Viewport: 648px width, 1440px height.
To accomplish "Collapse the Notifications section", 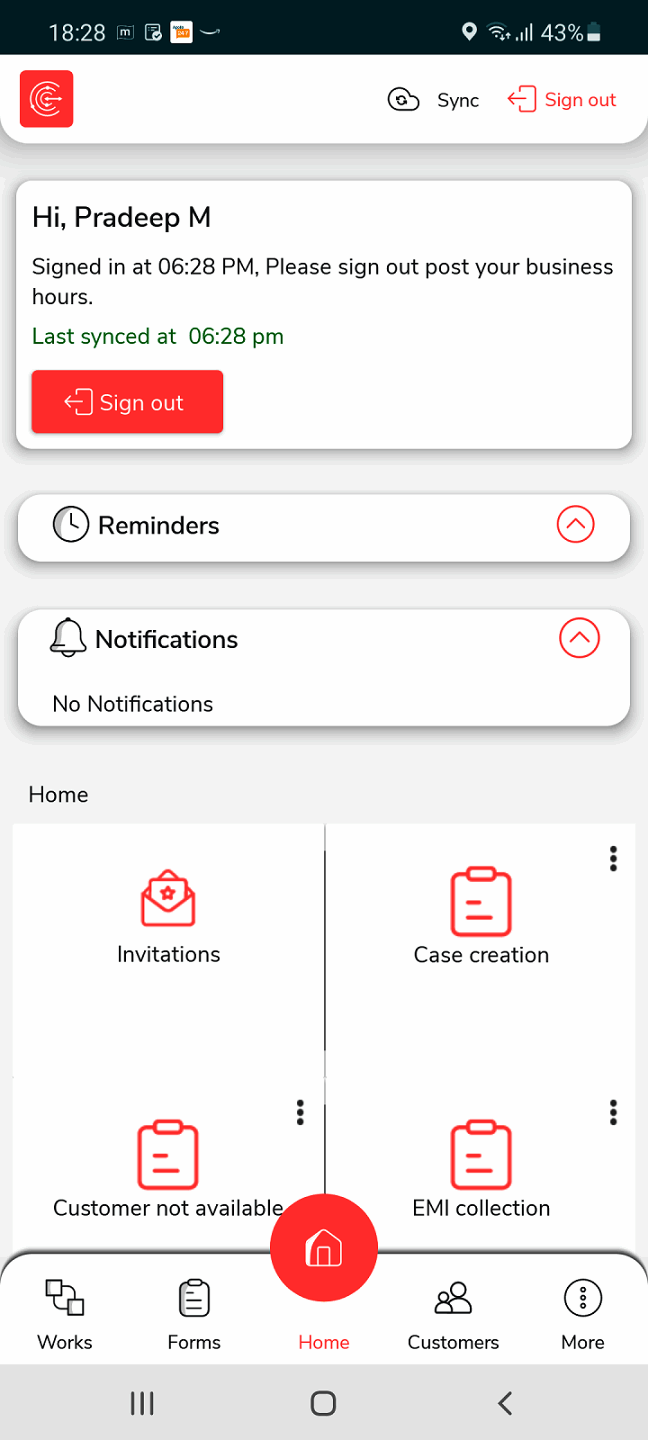I will [x=579, y=638].
